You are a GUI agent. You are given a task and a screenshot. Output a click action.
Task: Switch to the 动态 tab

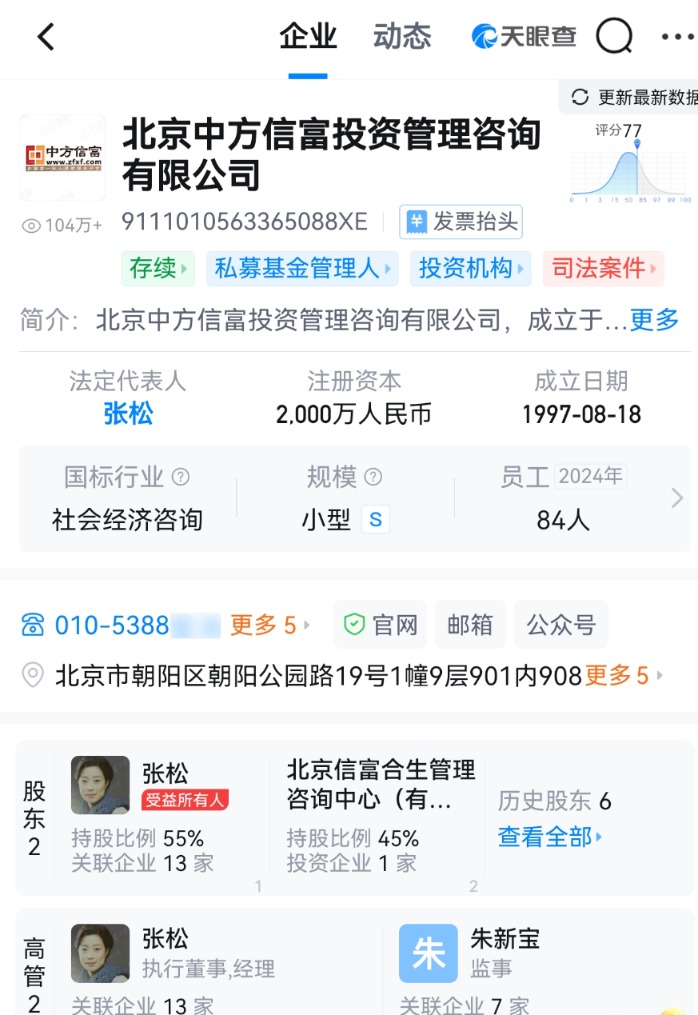(402, 37)
